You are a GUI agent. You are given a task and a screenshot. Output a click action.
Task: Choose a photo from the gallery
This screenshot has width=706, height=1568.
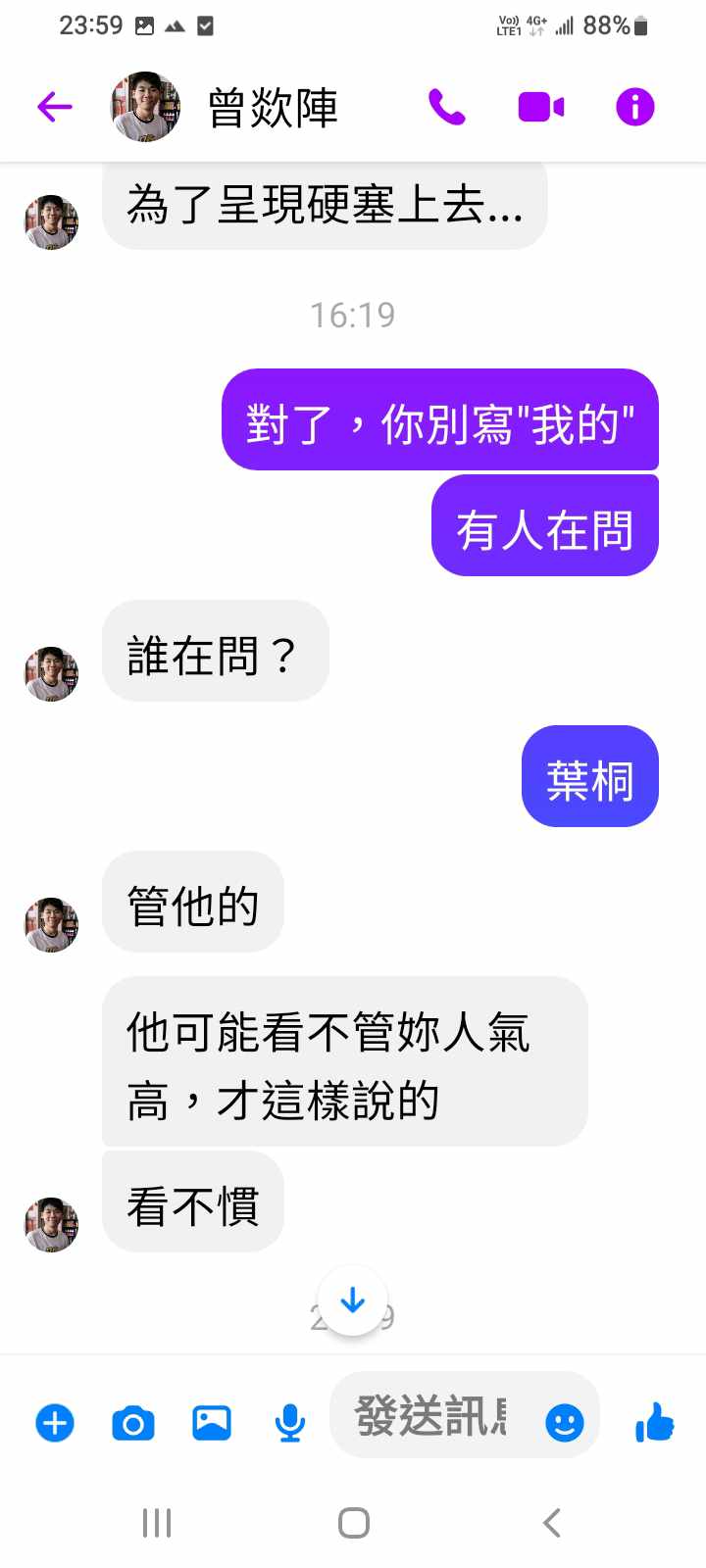(x=212, y=1422)
